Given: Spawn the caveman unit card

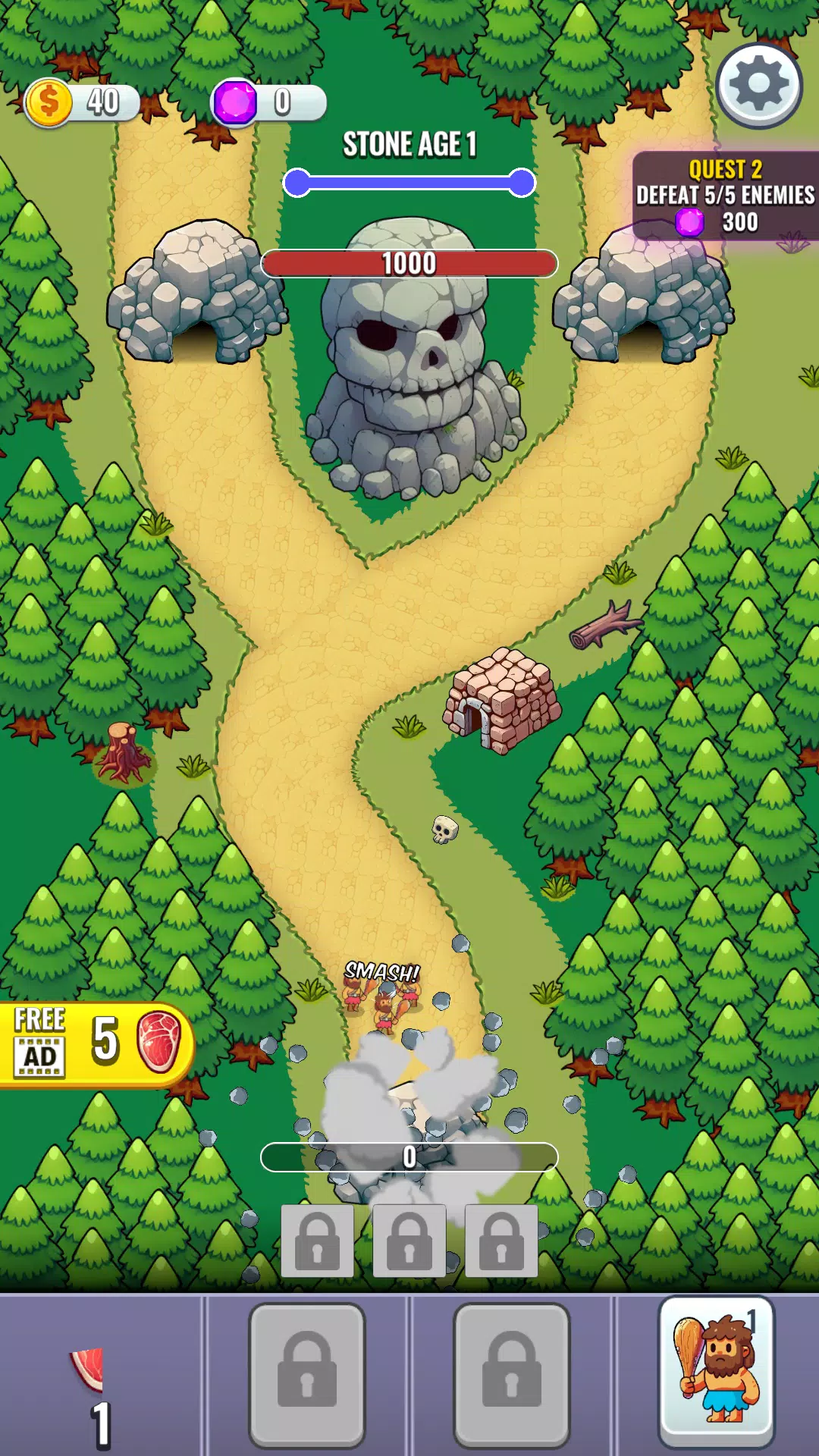Looking at the screenshot, I should [717, 1370].
